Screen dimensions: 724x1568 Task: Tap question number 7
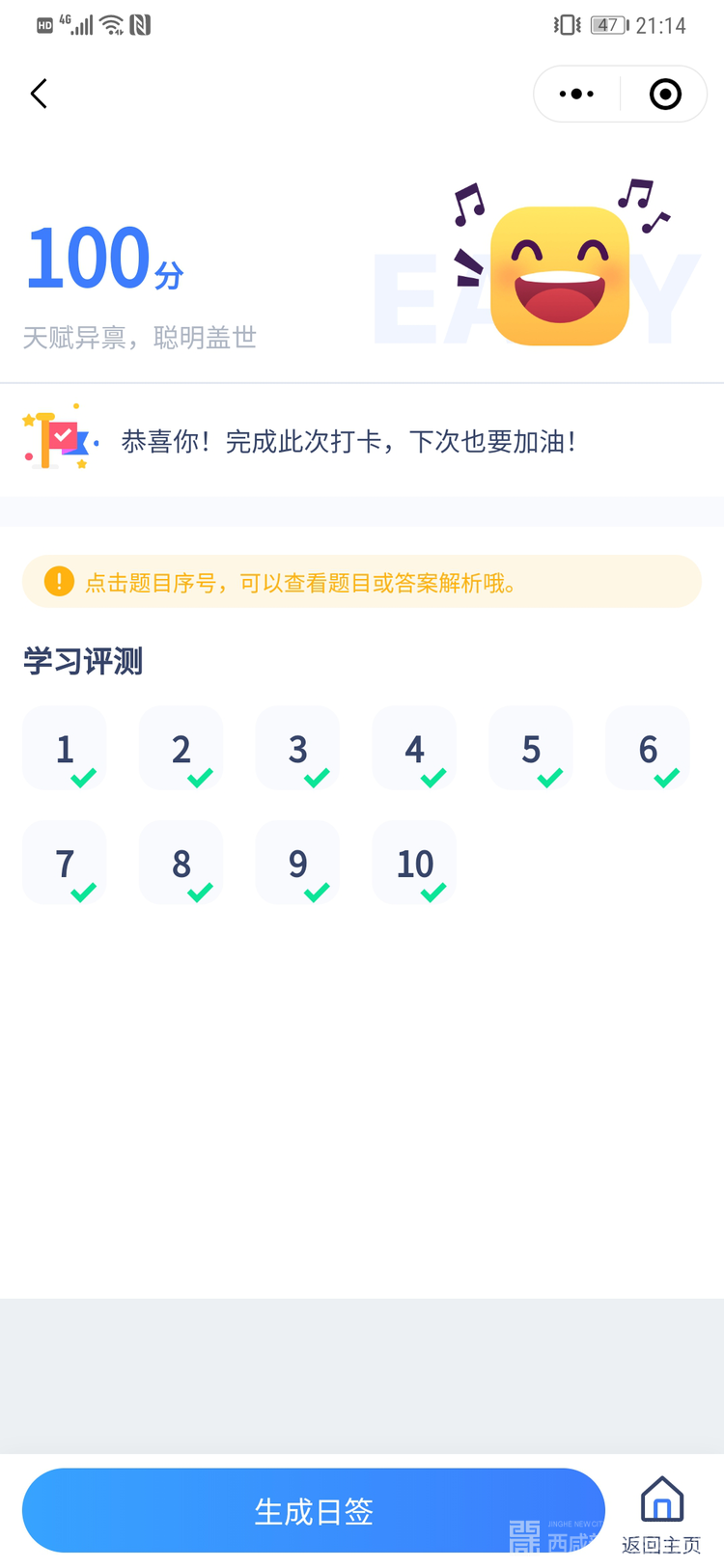point(65,863)
